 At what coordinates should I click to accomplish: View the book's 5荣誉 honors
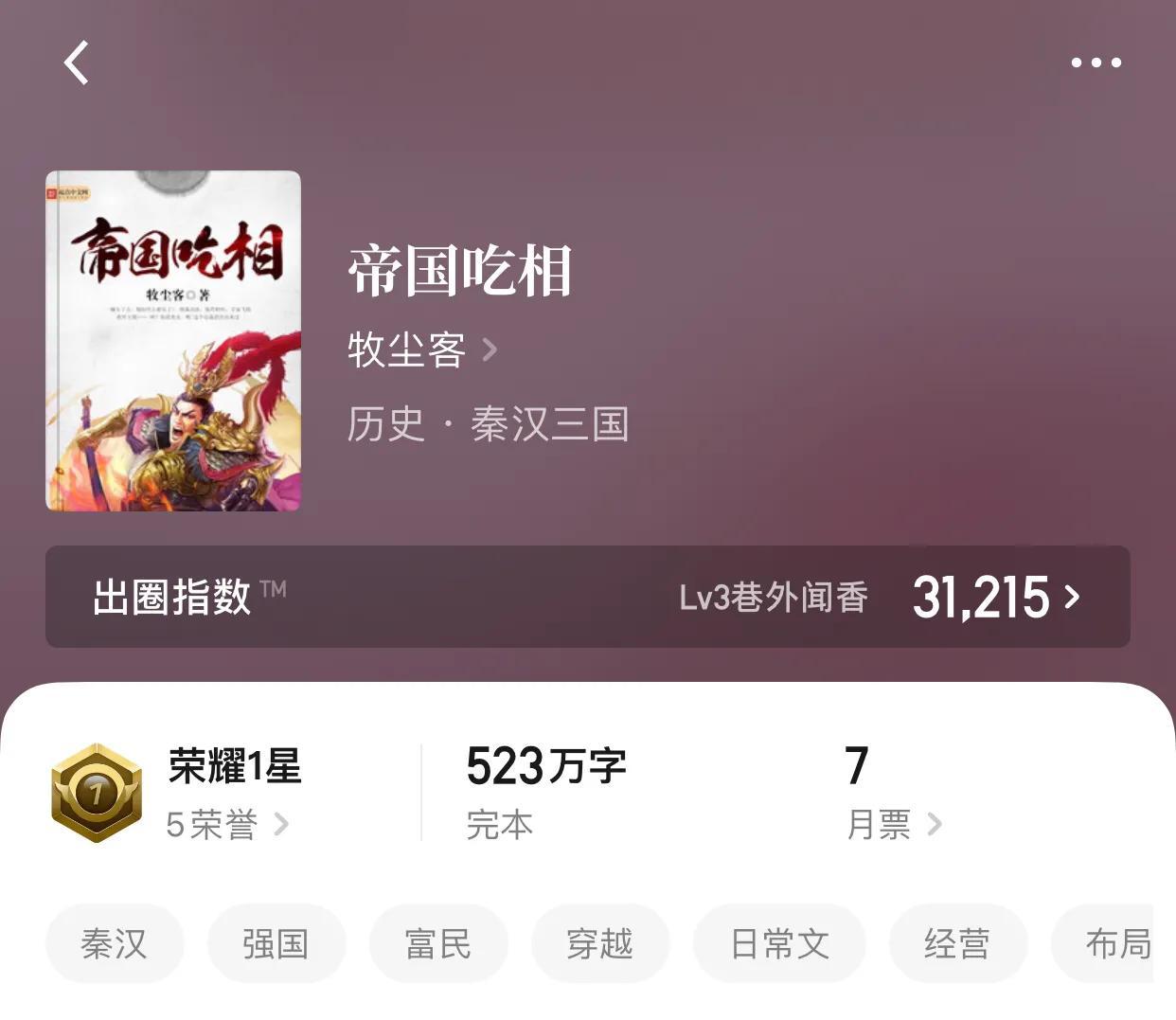tap(227, 824)
